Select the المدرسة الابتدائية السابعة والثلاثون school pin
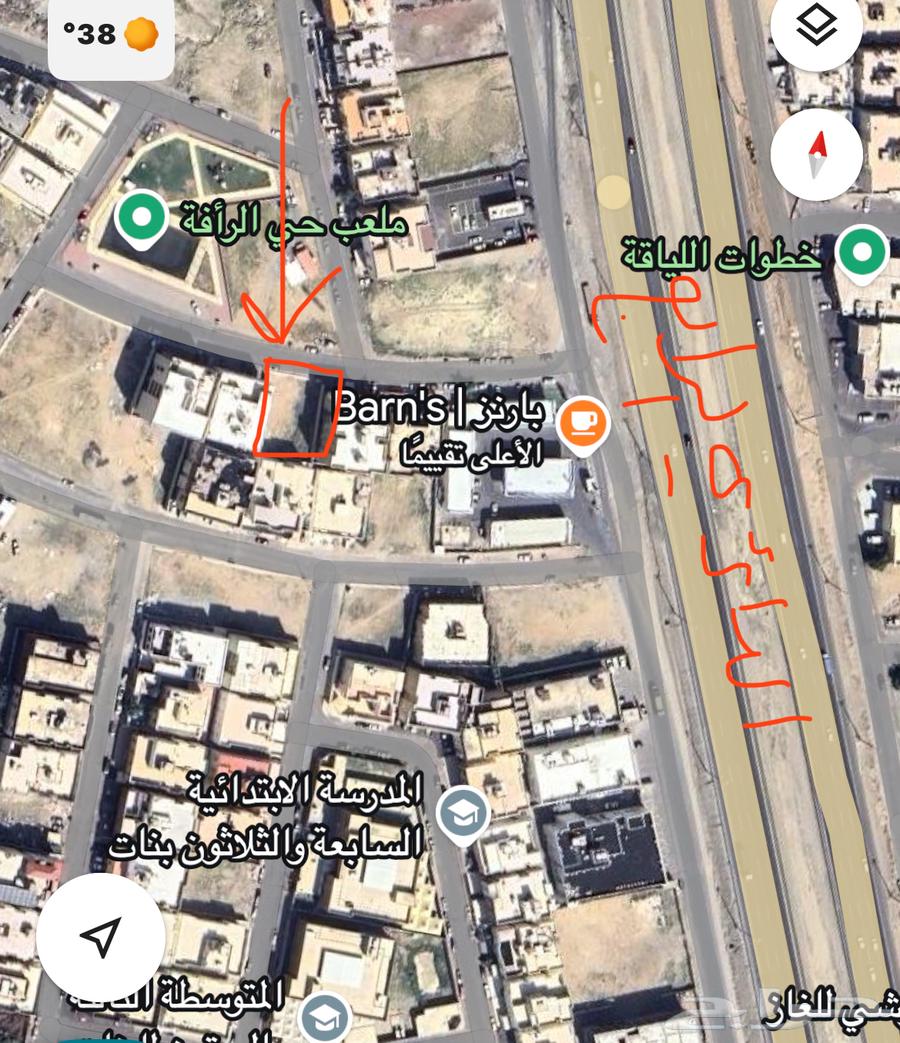 pos(463,814)
